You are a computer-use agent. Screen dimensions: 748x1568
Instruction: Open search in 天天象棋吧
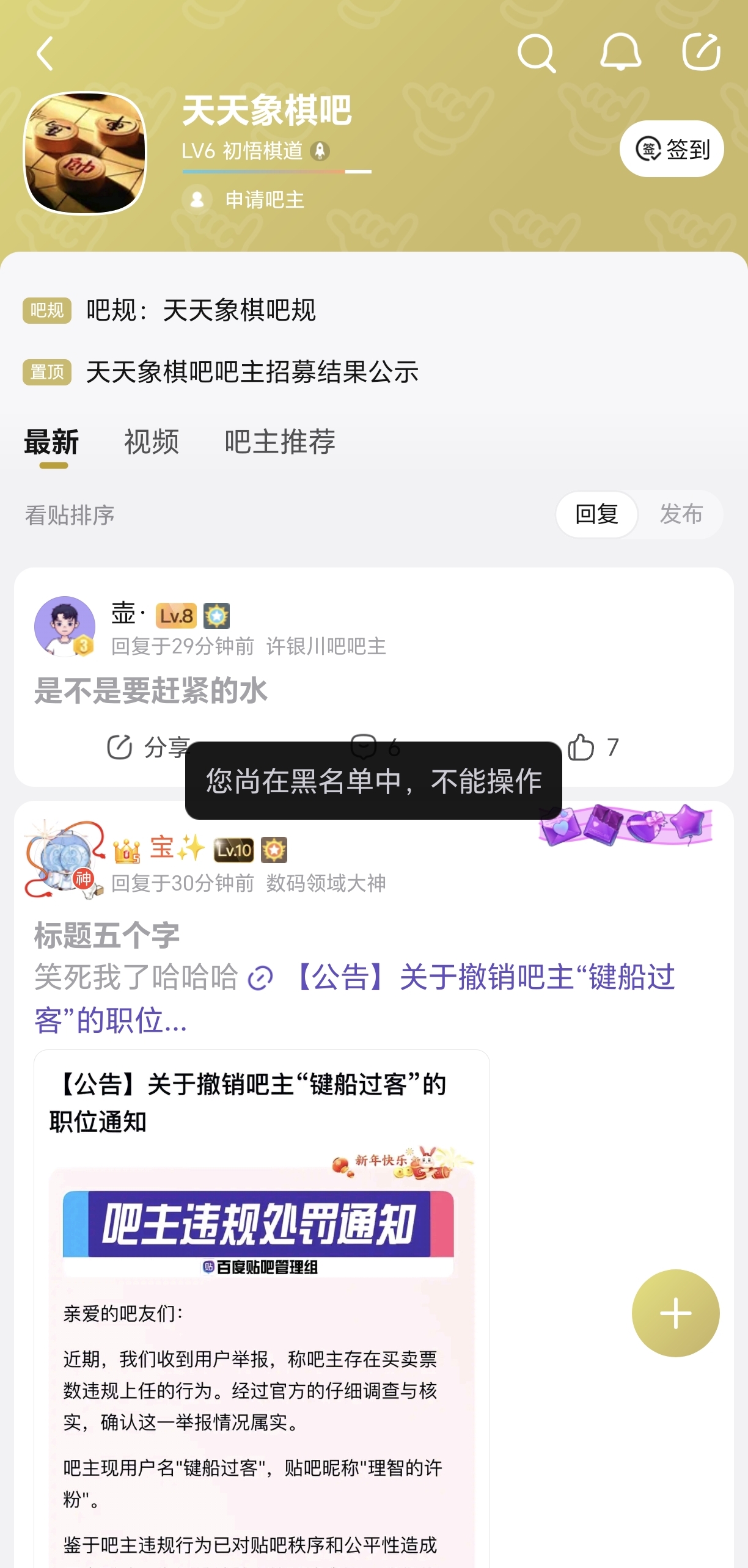click(x=536, y=54)
